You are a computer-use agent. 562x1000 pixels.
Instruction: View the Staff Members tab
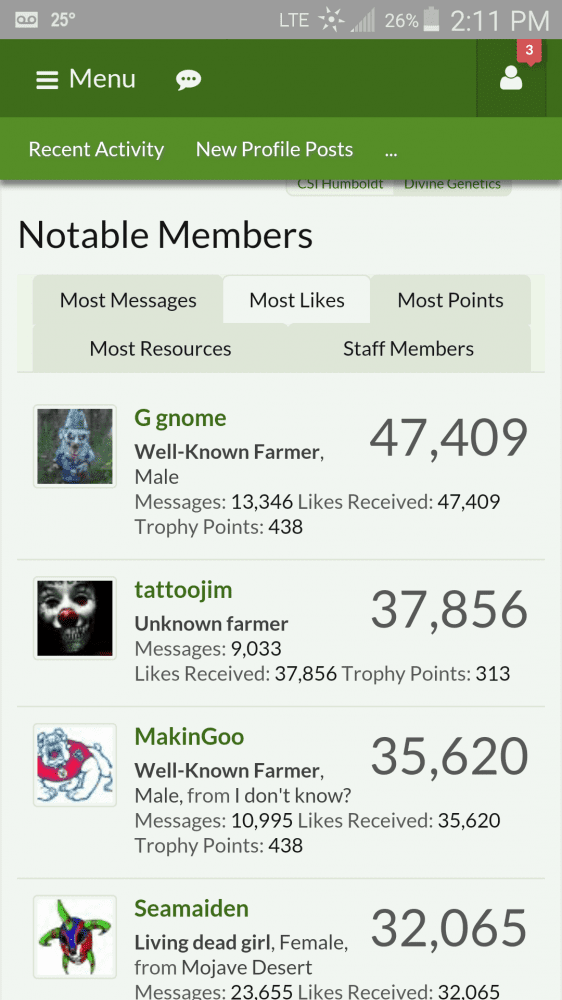(408, 349)
